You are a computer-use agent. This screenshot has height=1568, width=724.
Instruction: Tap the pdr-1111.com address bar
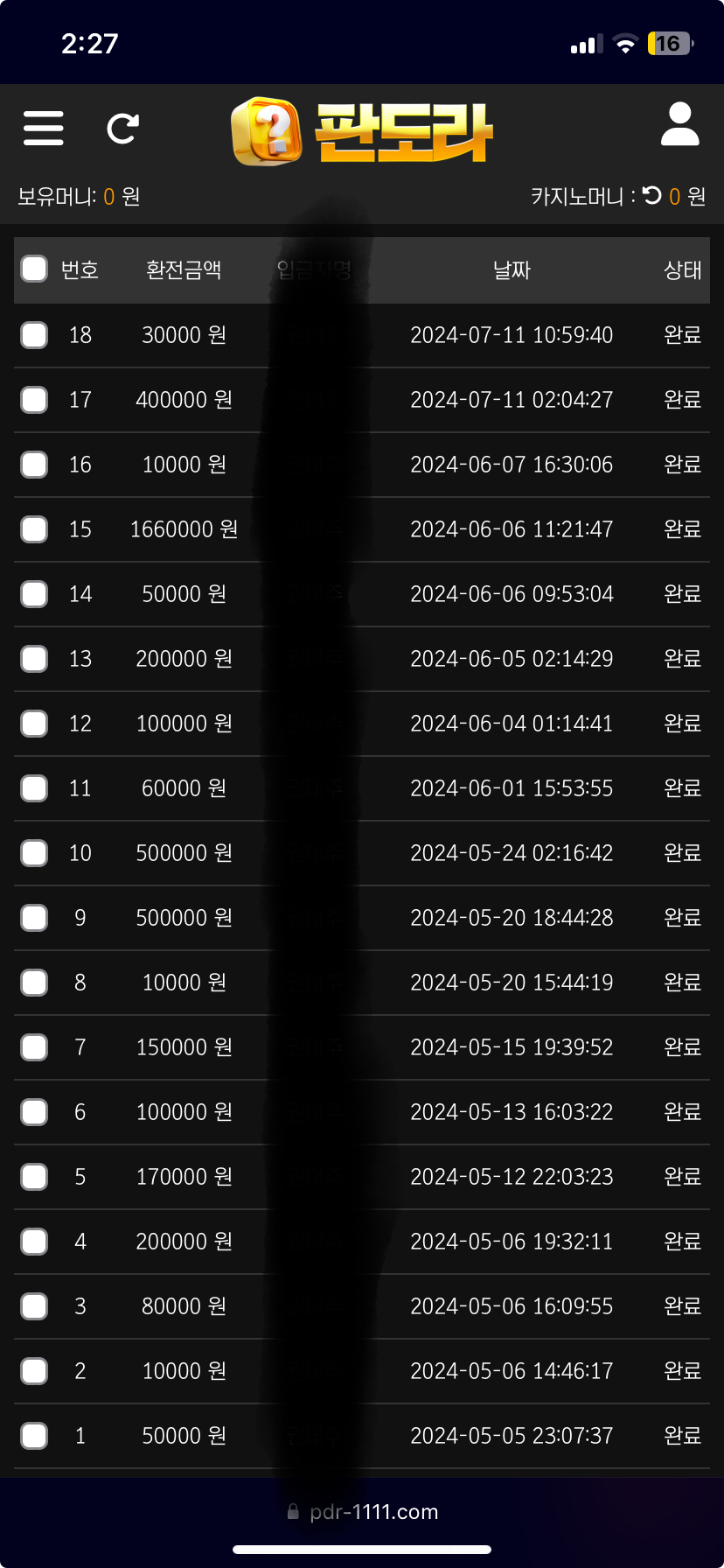click(362, 1512)
